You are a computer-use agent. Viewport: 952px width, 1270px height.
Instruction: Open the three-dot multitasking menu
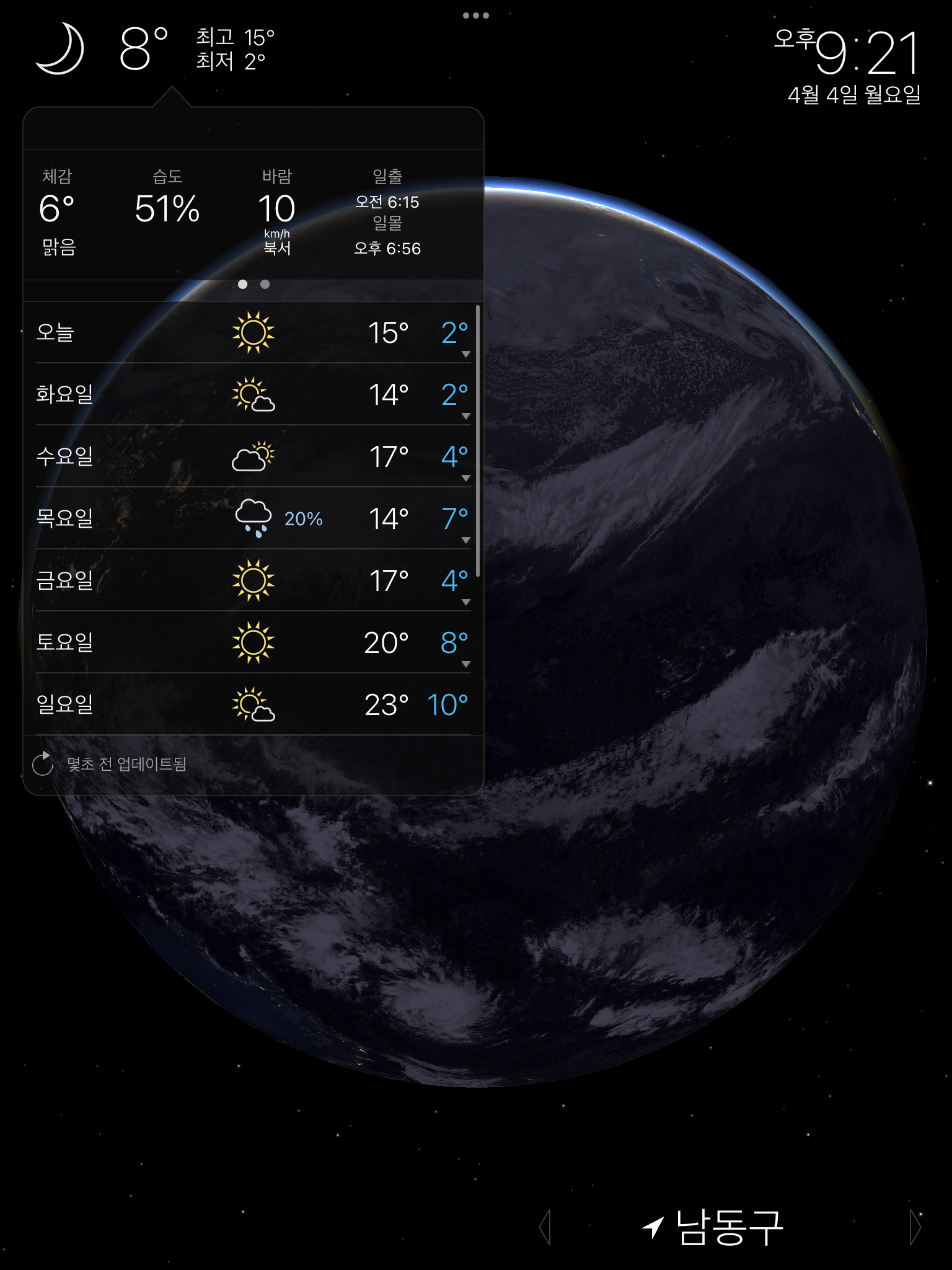[x=475, y=16]
